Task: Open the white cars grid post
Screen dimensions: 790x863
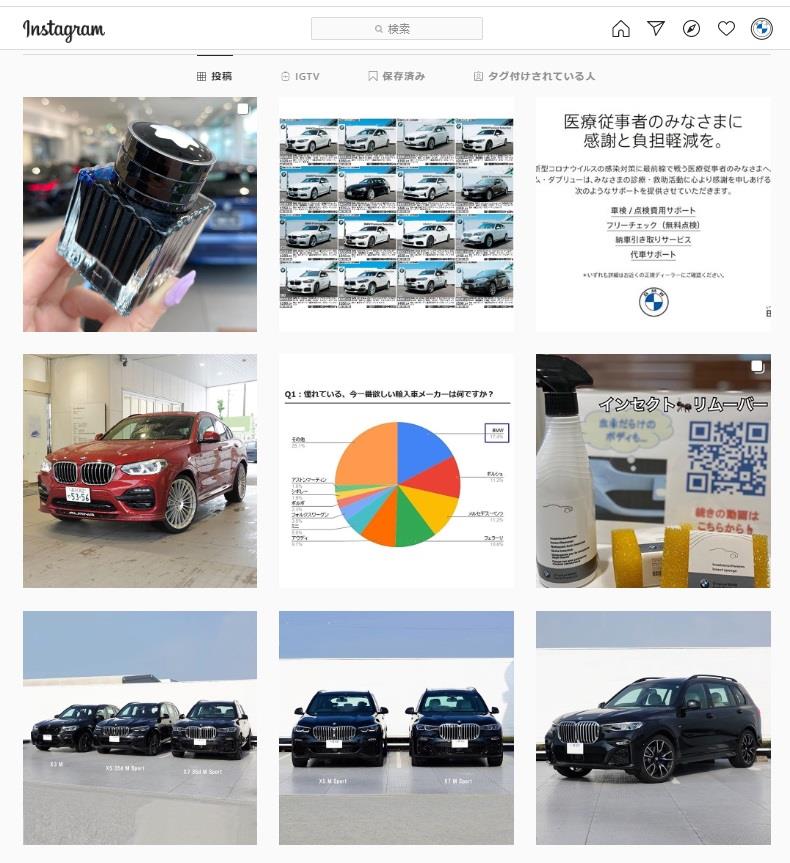Action: [396, 214]
